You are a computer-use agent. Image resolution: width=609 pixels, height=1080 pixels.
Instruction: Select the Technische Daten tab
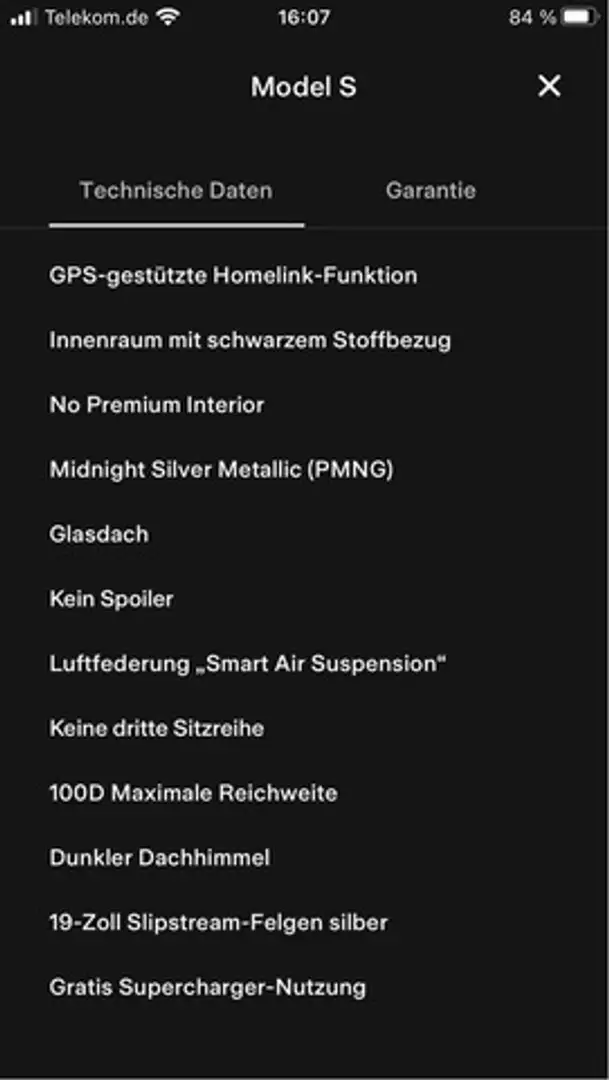point(176,190)
